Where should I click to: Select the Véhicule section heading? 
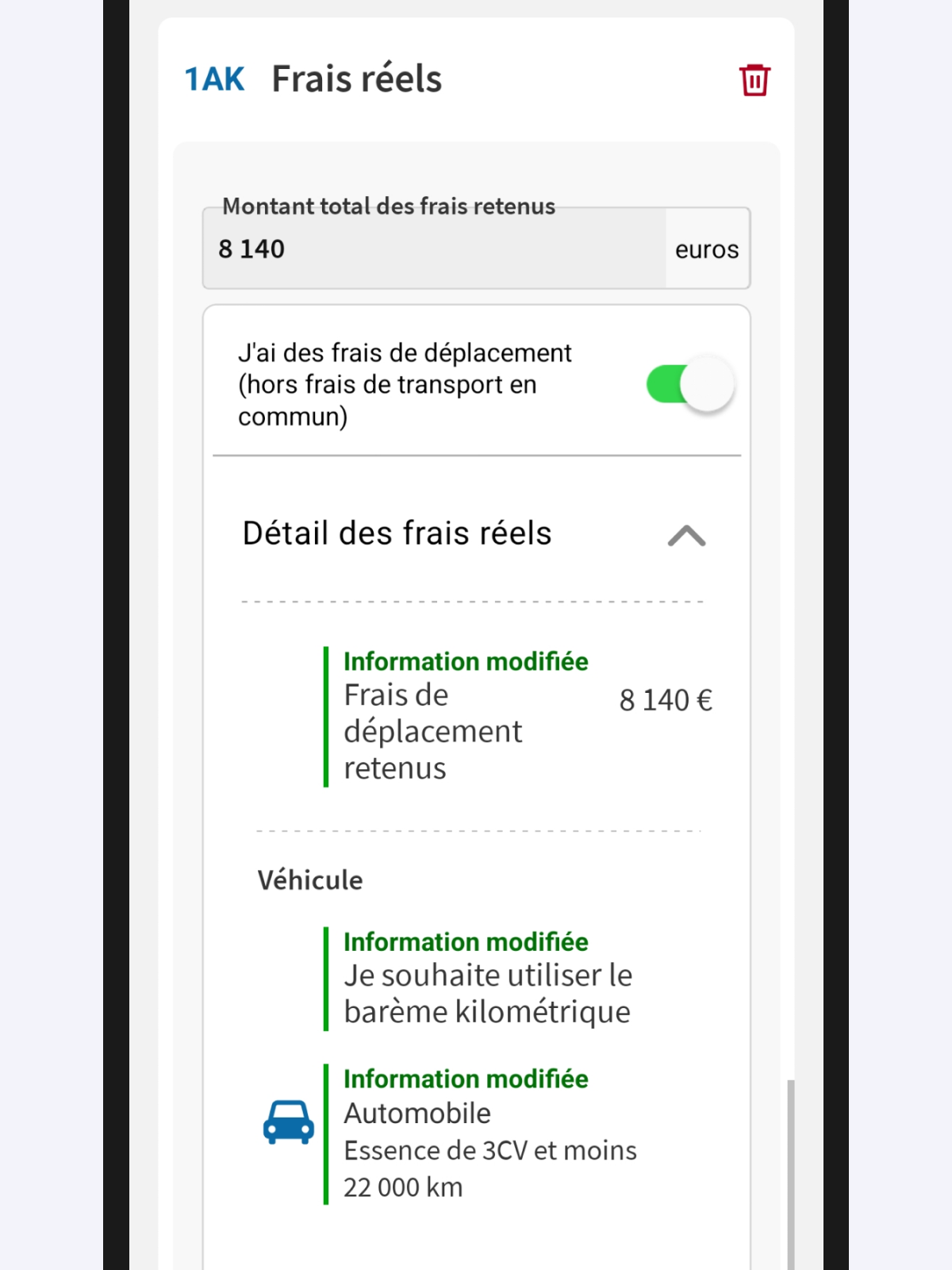click(310, 879)
